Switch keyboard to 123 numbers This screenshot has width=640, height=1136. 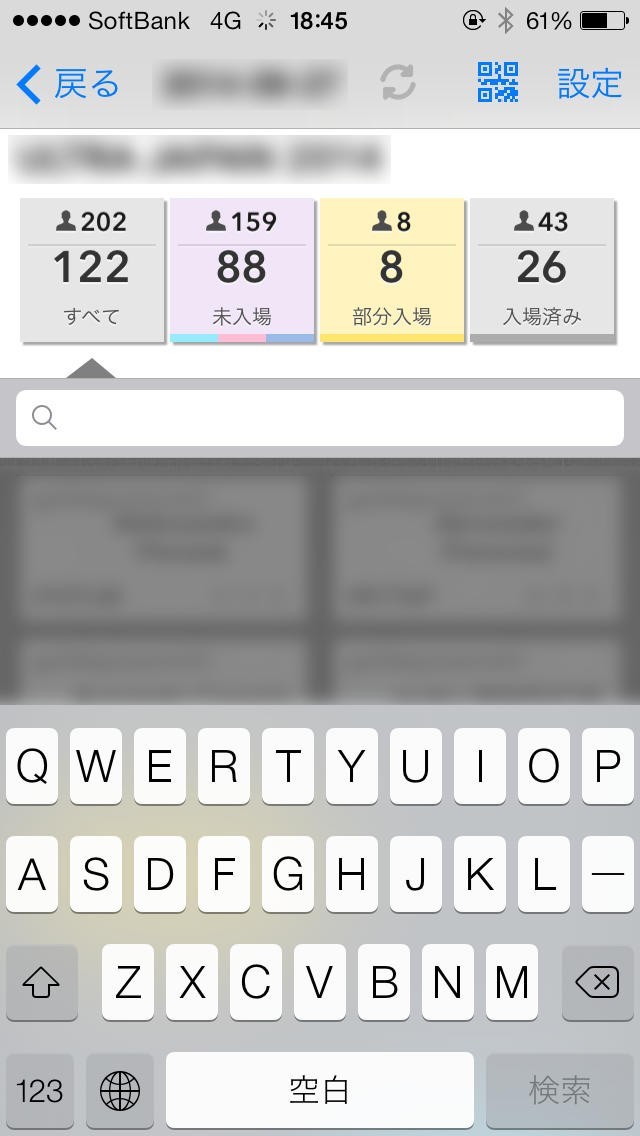pyautogui.click(x=40, y=1090)
